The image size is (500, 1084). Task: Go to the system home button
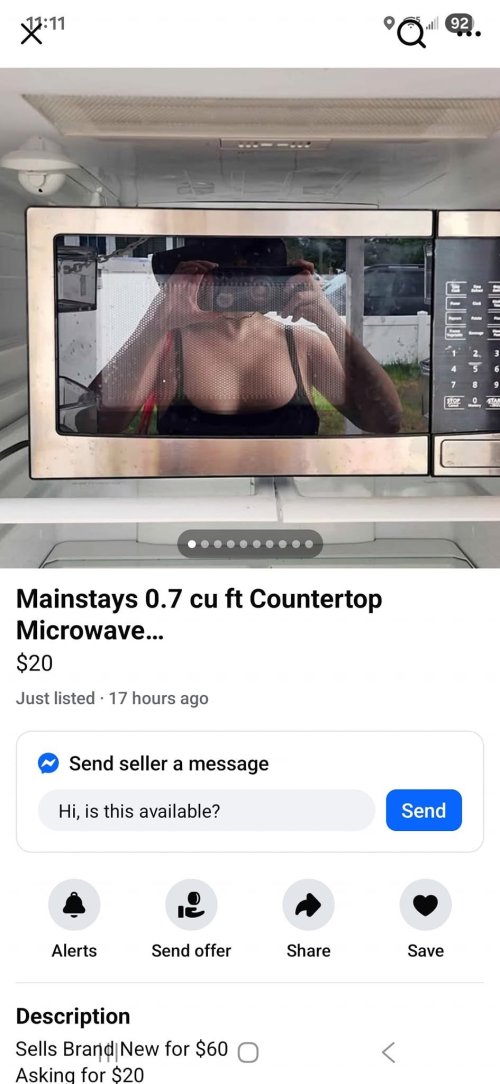248,1052
